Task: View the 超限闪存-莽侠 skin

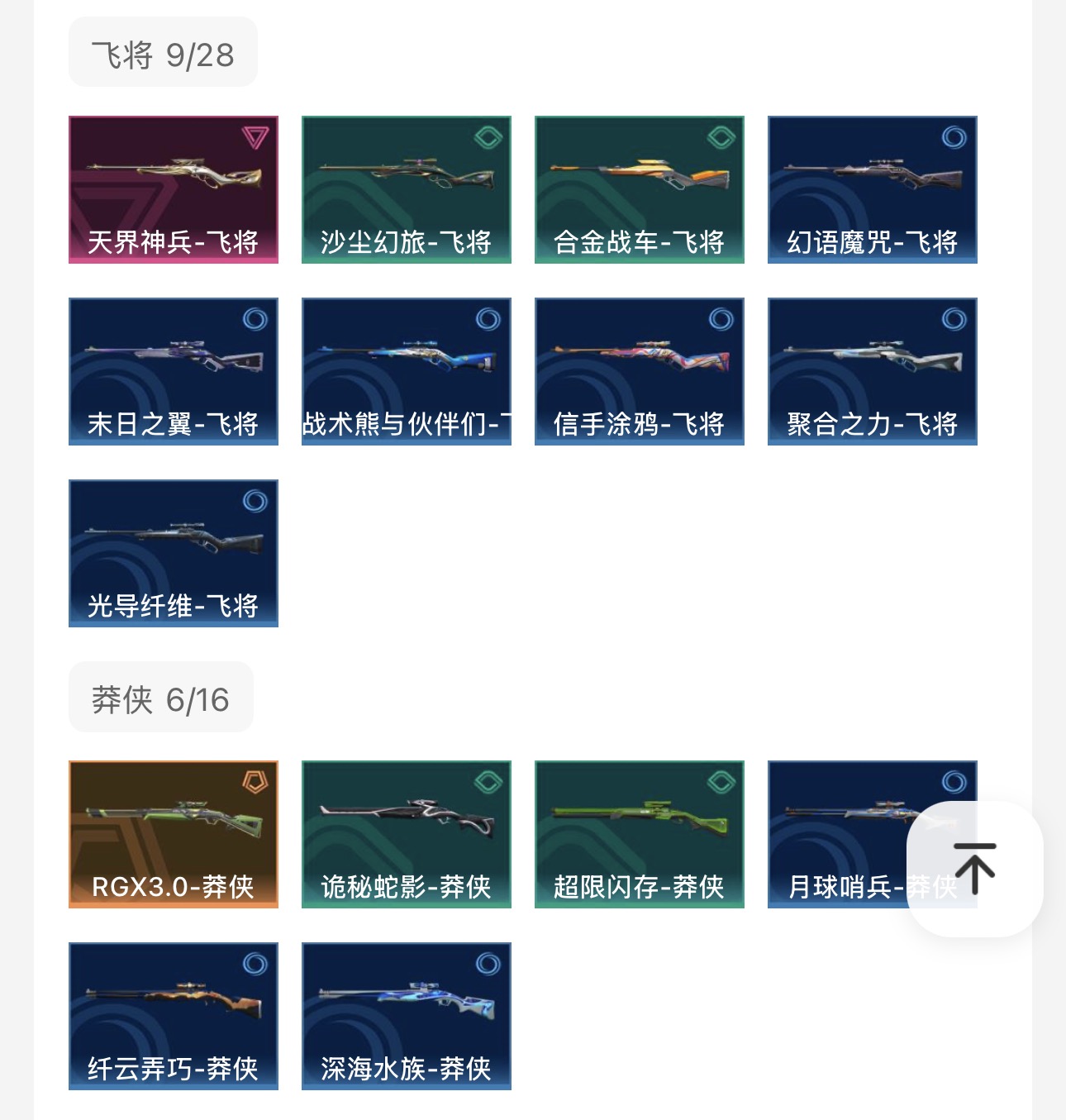Action: (x=640, y=834)
